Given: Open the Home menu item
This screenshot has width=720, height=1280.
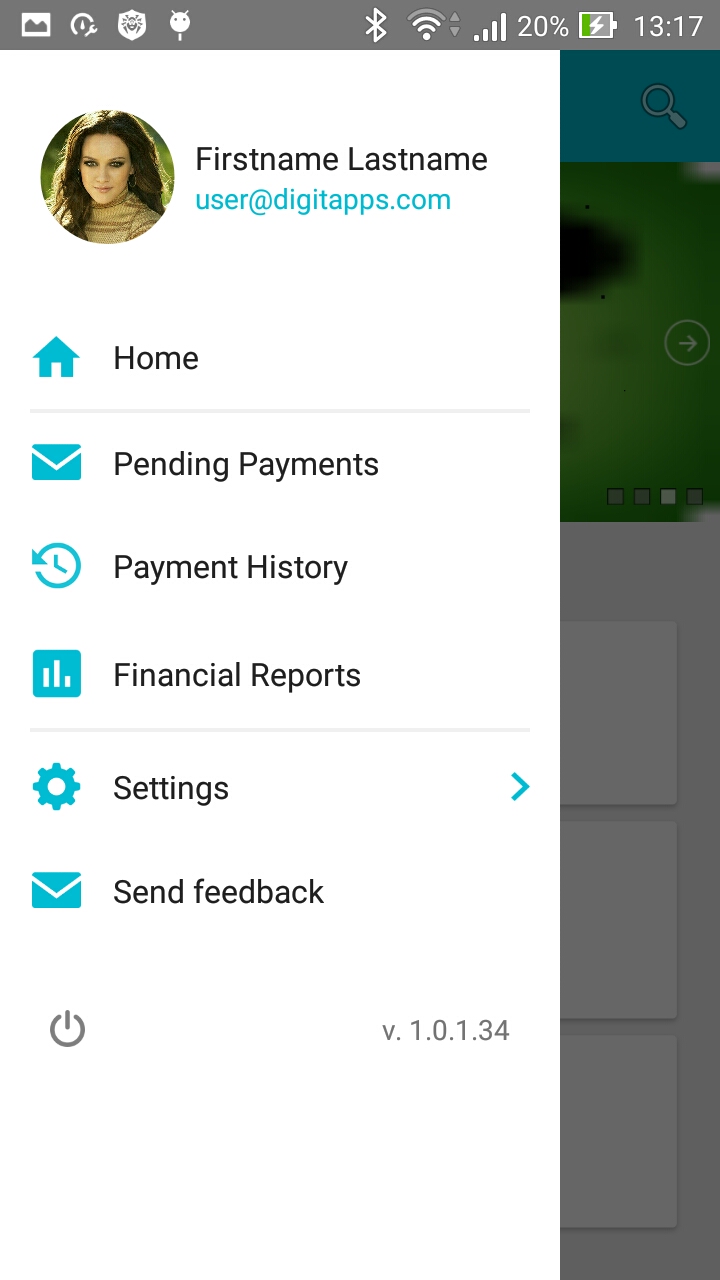Looking at the screenshot, I should click(x=280, y=358).
